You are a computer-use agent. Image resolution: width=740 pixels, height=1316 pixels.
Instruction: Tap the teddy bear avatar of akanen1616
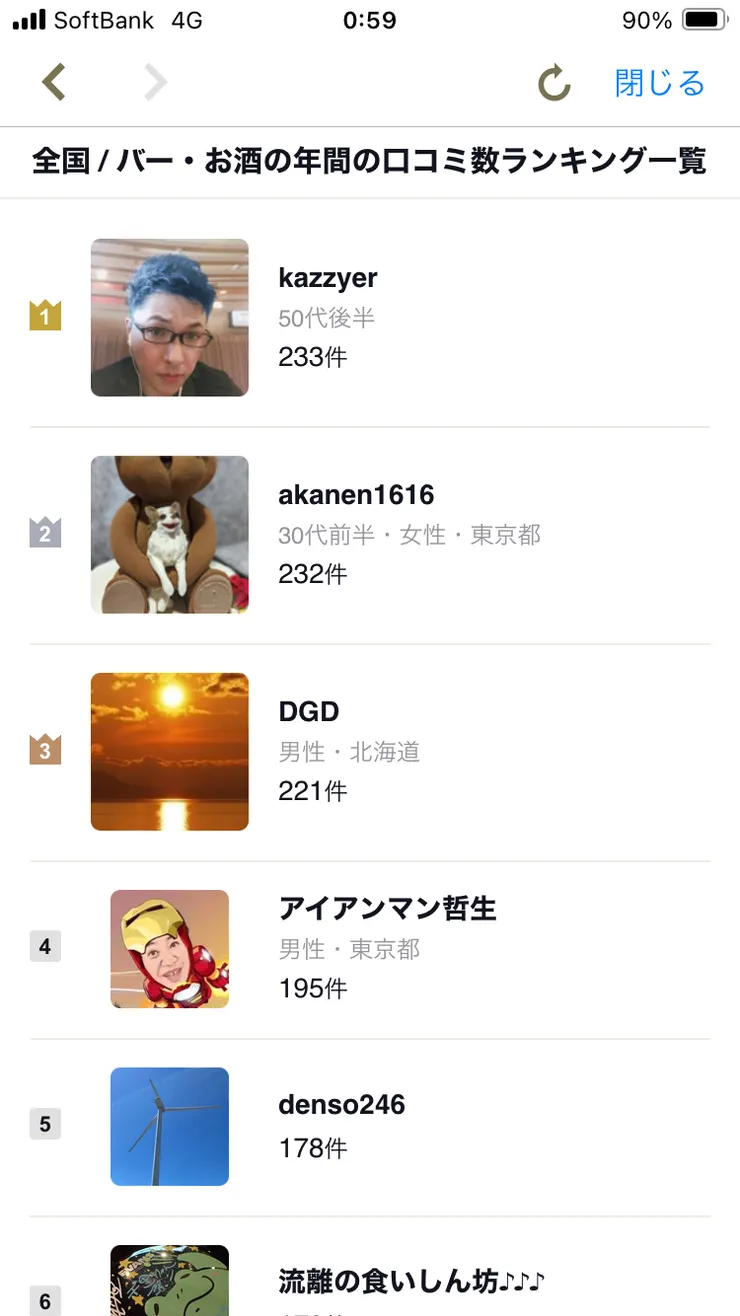[169, 533]
